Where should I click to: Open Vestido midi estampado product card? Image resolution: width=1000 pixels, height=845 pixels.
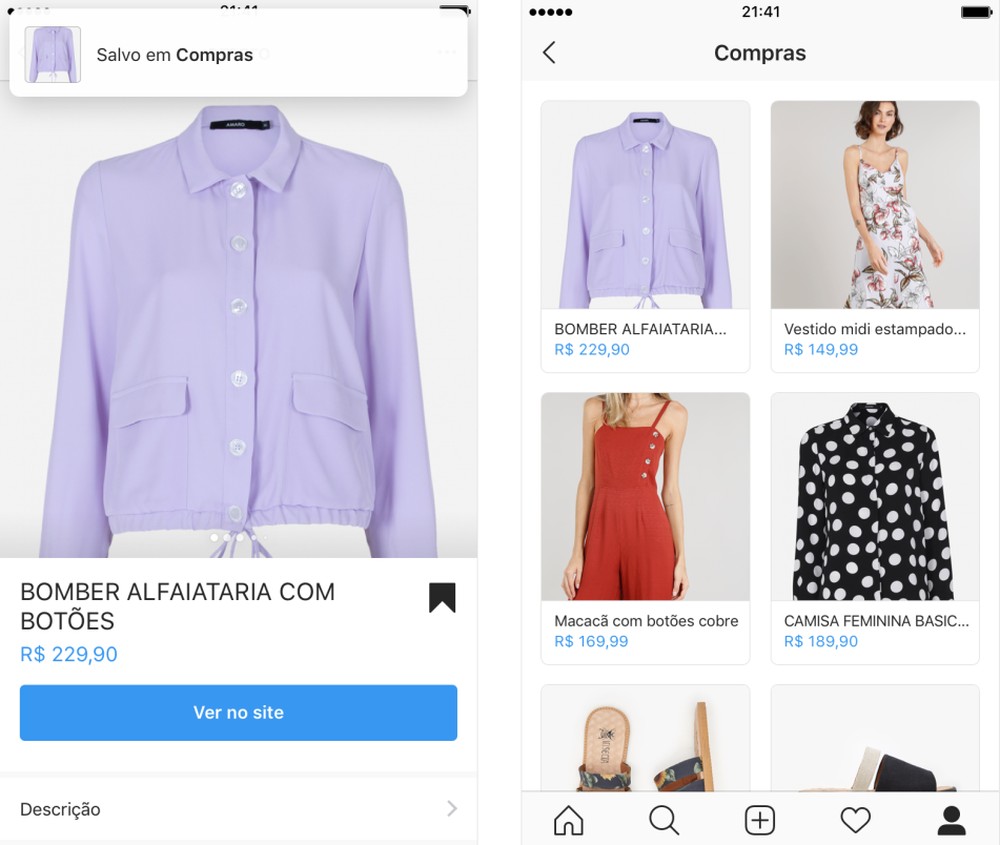pyautogui.click(x=874, y=236)
